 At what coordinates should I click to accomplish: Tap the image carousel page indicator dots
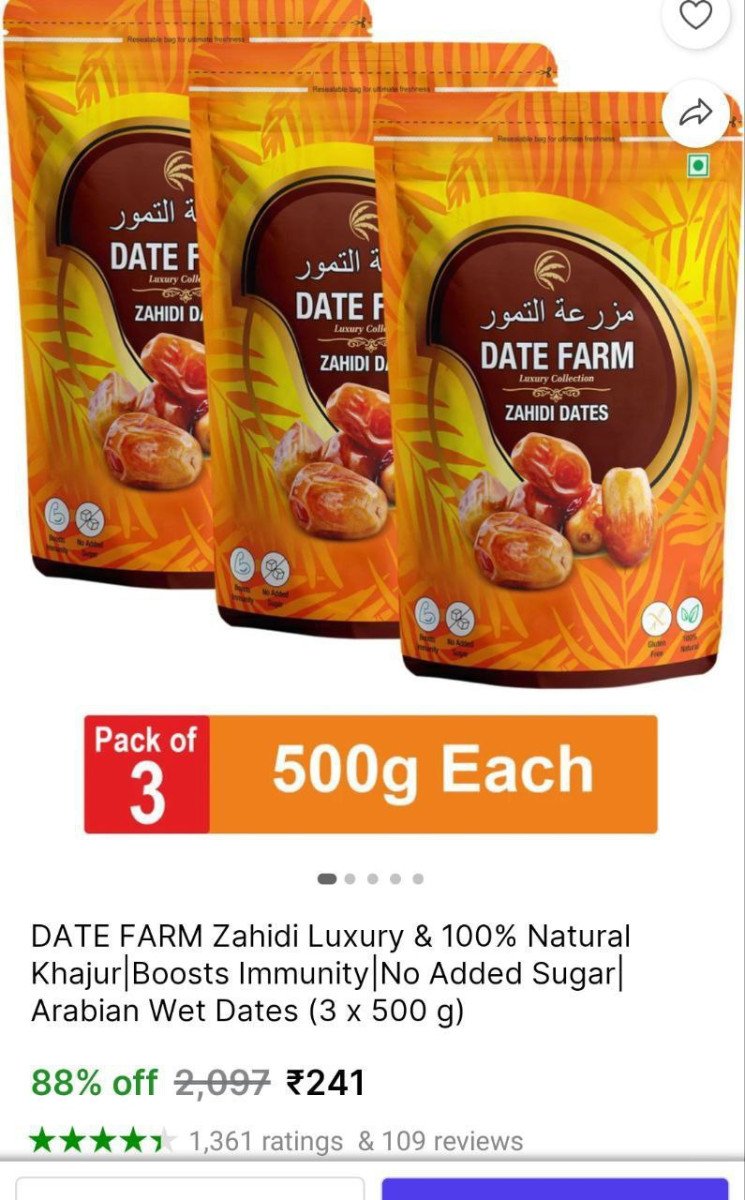click(x=371, y=879)
